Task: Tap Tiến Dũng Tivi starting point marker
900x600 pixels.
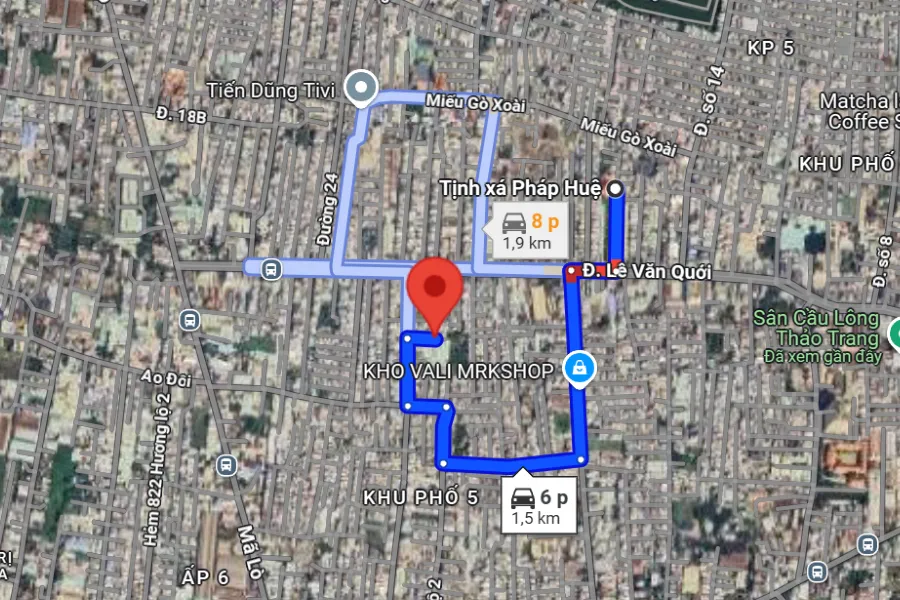Action: click(x=360, y=88)
